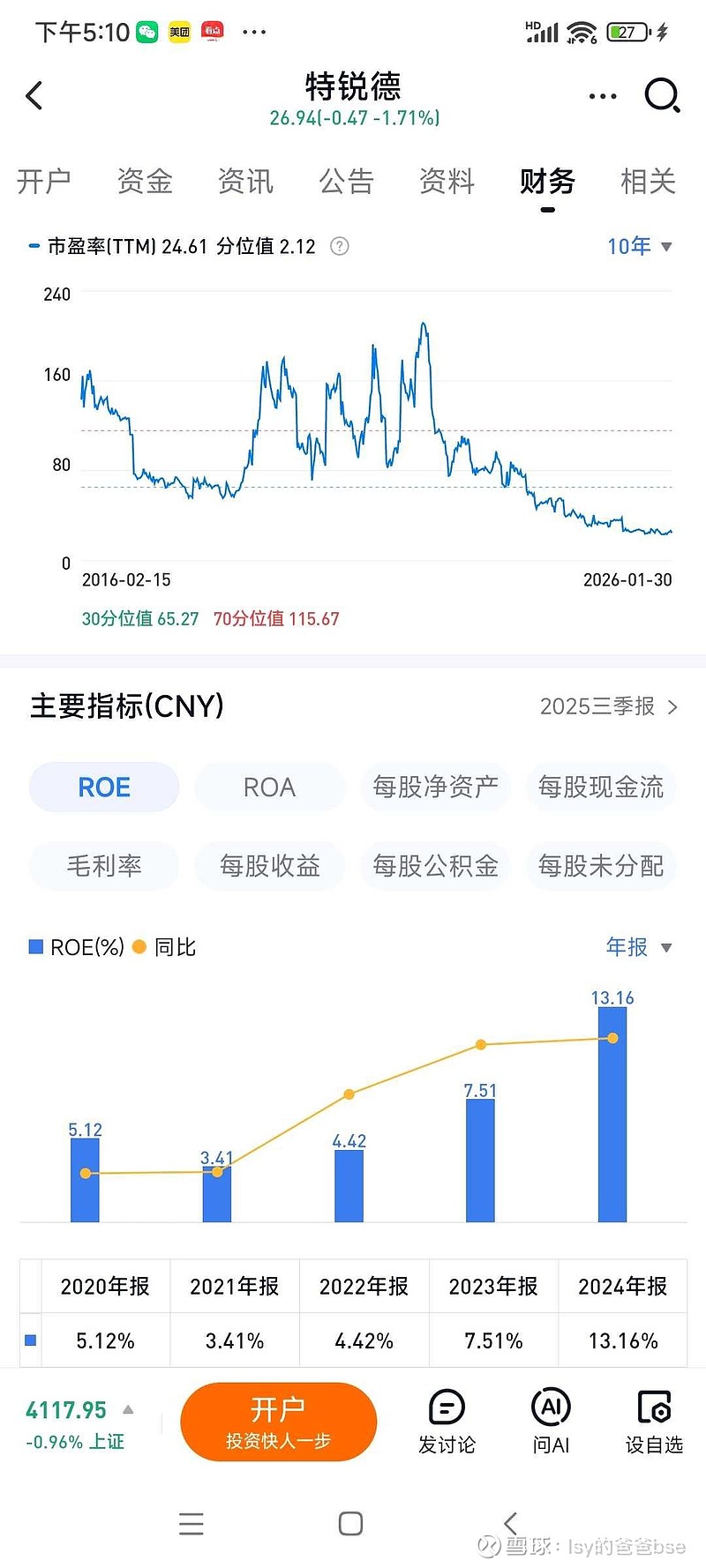Viewport: 706px width, 1568px height.
Task: Select the 每股净资产 option
Action: [x=434, y=787]
